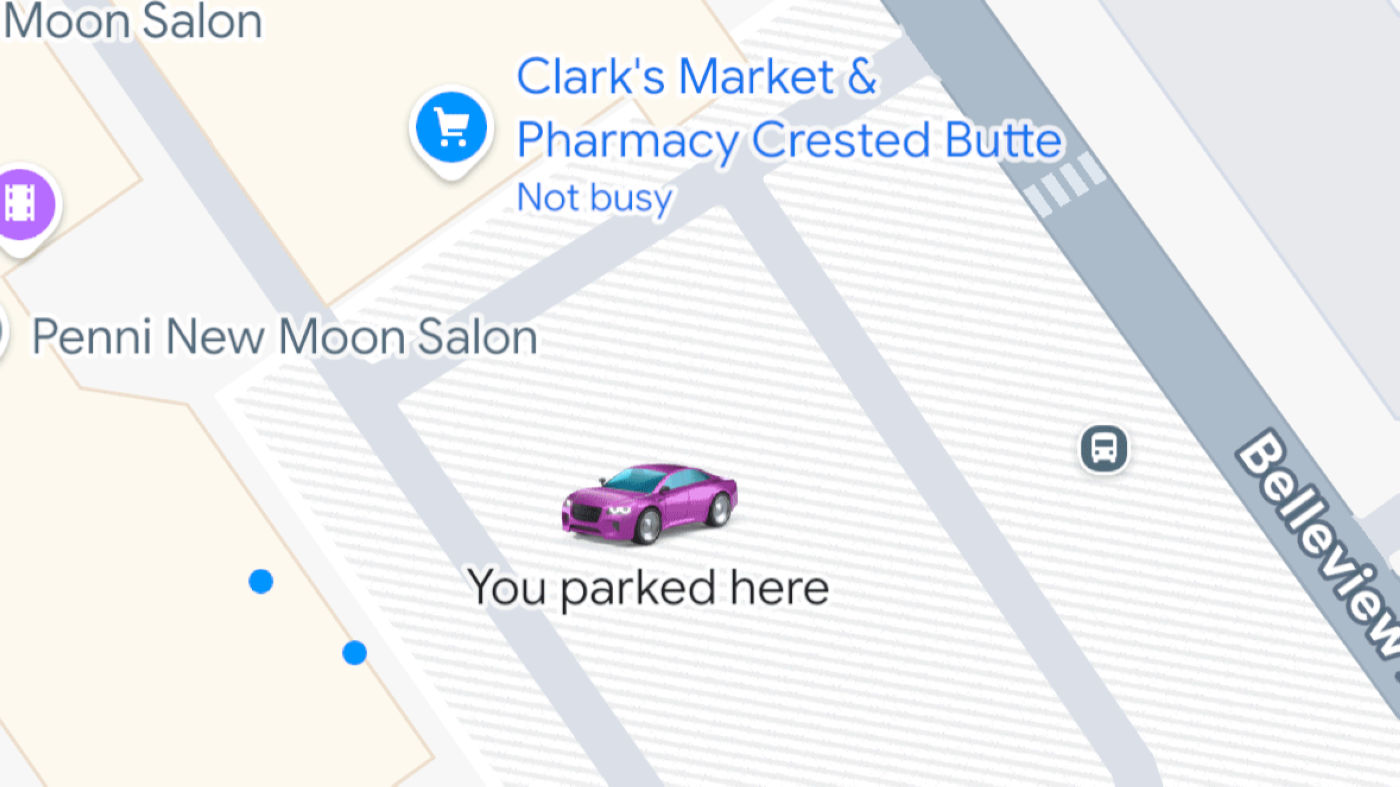This screenshot has height=787, width=1400.
Task: Open Penni New Moon Salon place label
Action: click(284, 337)
